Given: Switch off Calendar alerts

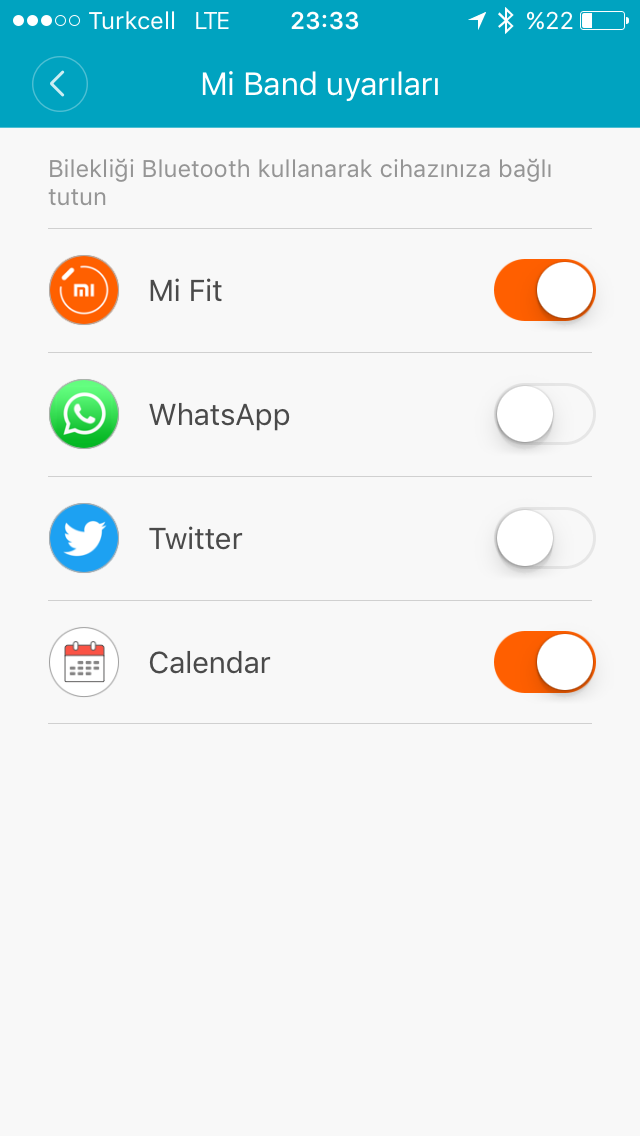Looking at the screenshot, I should 544,662.
